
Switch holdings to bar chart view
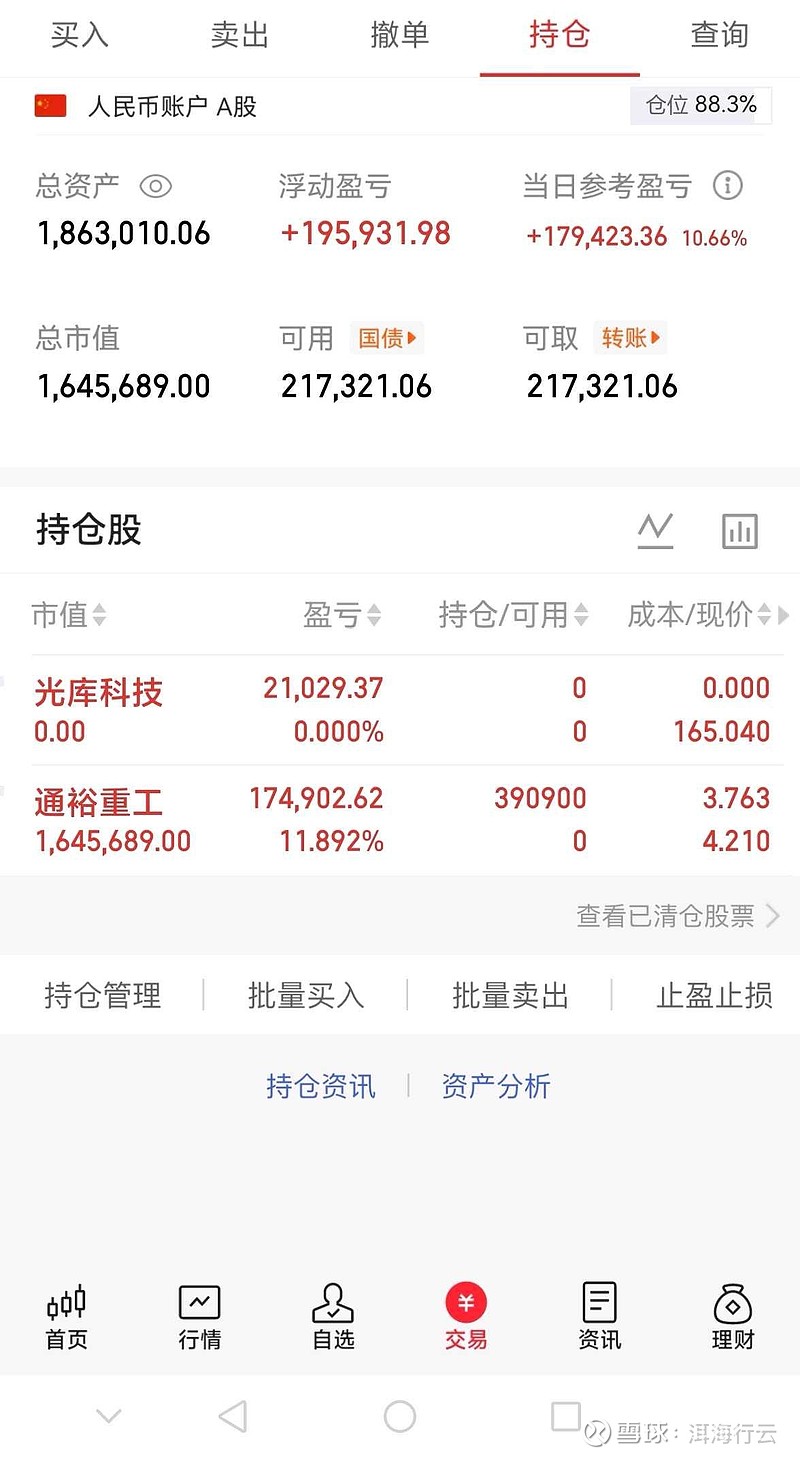pos(740,530)
